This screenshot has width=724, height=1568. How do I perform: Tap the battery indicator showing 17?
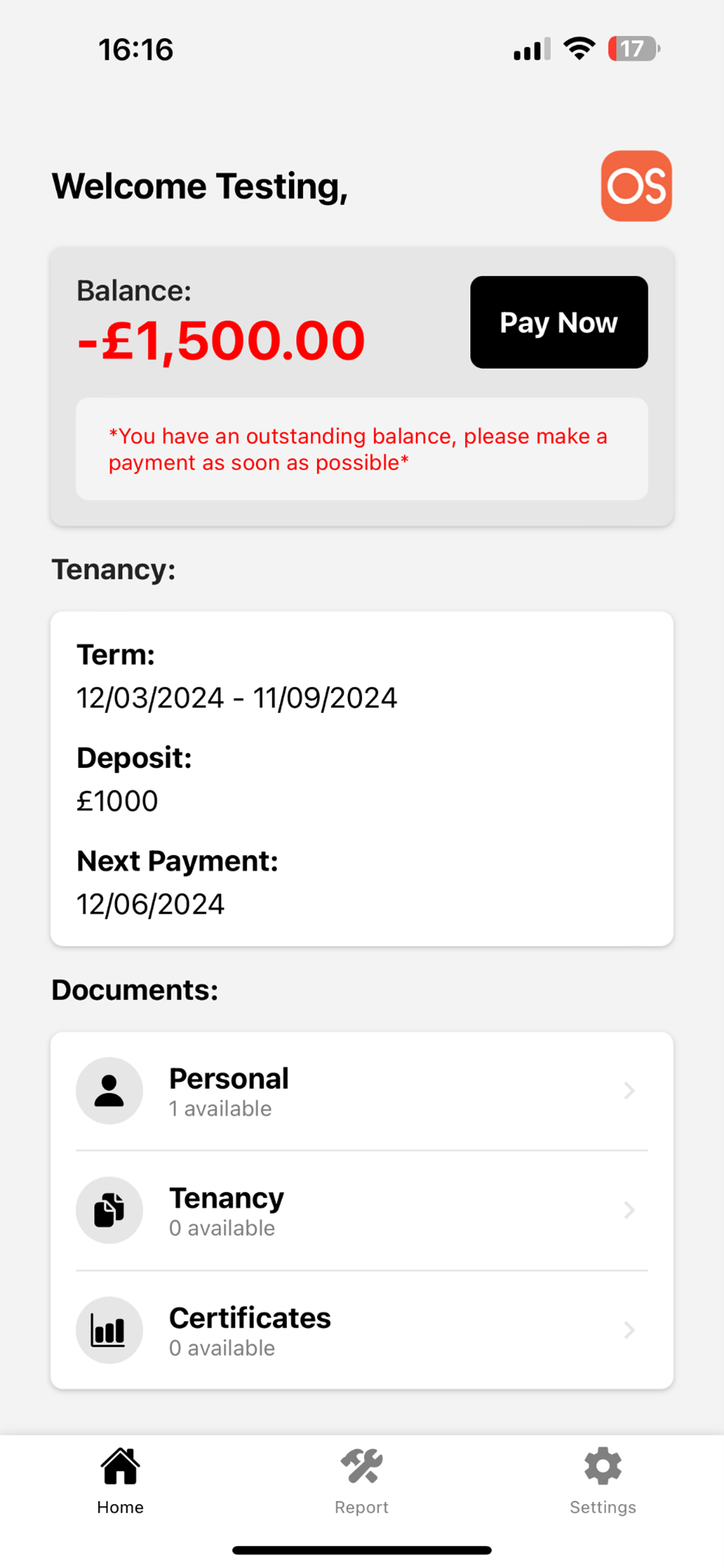633,49
